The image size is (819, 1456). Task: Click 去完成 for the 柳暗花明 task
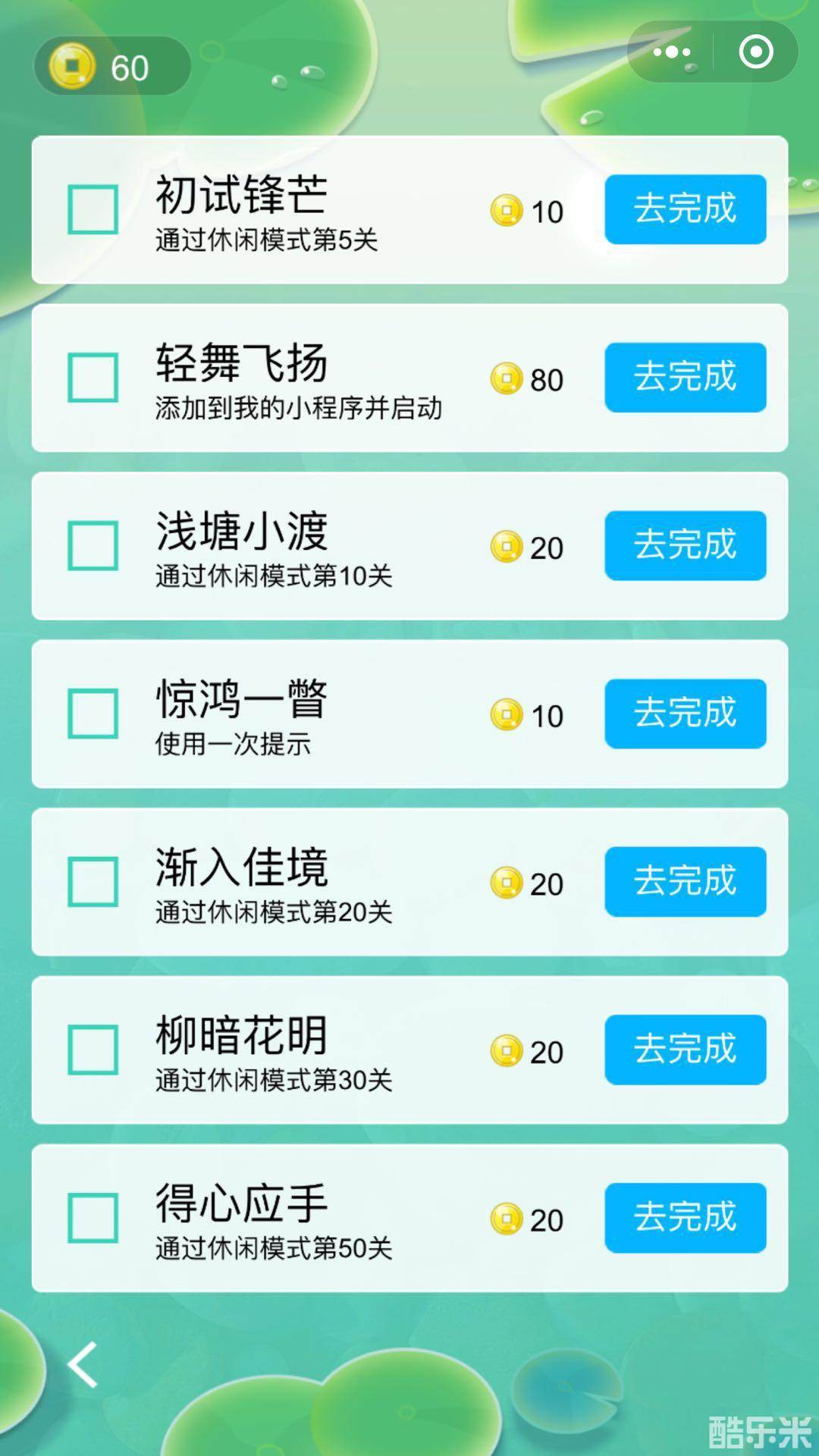click(685, 1050)
